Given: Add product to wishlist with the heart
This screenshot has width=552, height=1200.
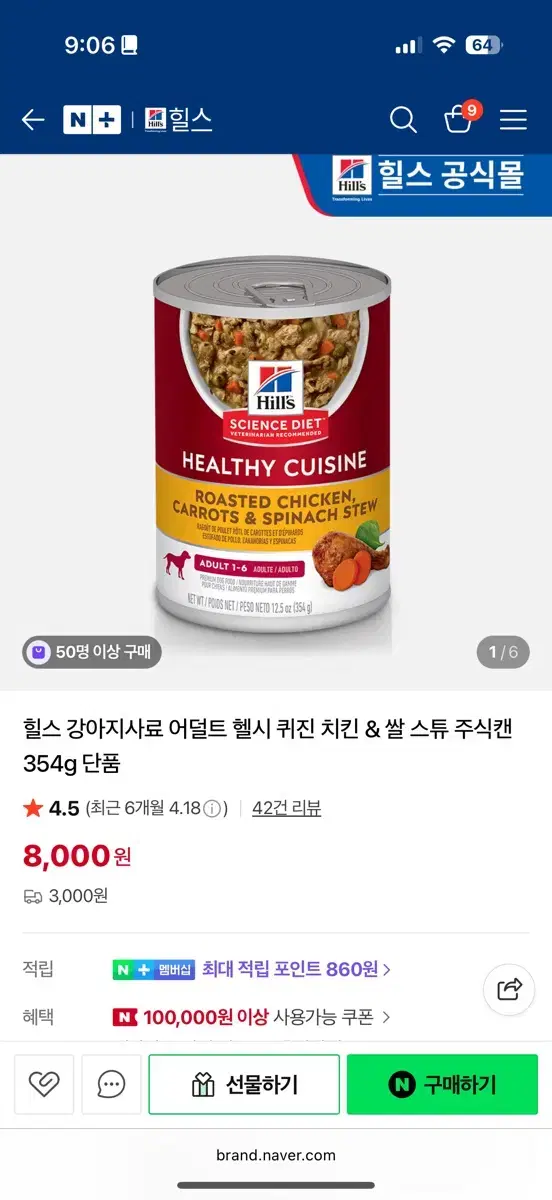Looking at the screenshot, I should pyautogui.click(x=44, y=1084).
